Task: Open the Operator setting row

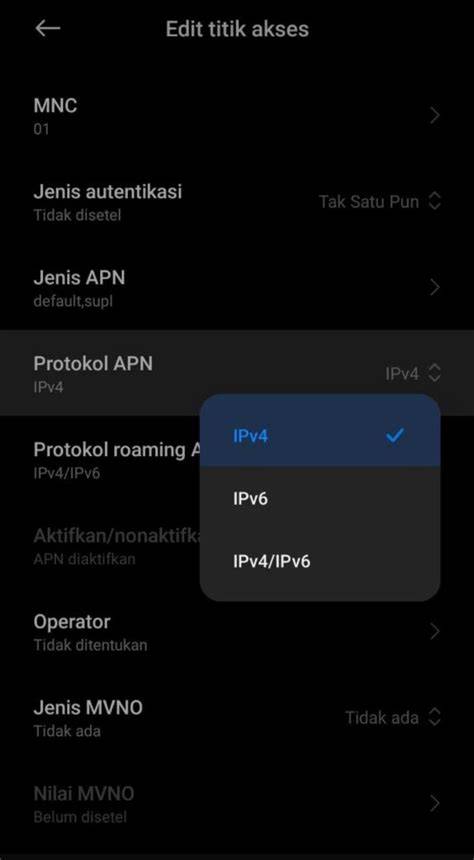Action: pos(237,631)
